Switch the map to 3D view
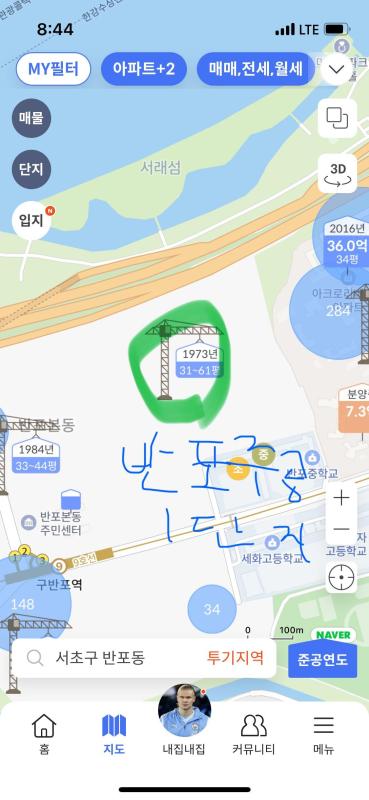This screenshot has height=800, width=369. 337,173
